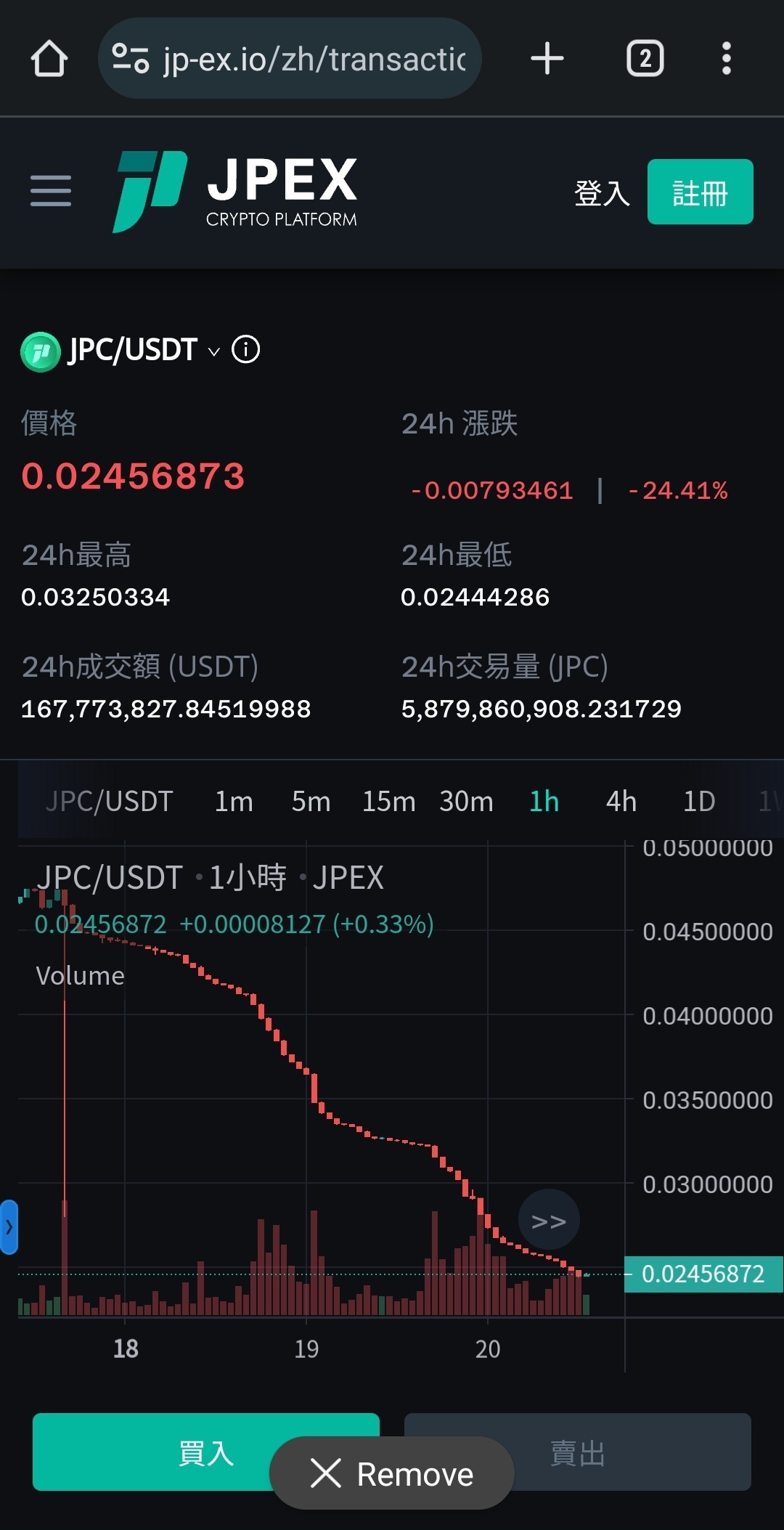Open a new browser tab with plus icon
The image size is (784, 1530).
coord(547,59)
